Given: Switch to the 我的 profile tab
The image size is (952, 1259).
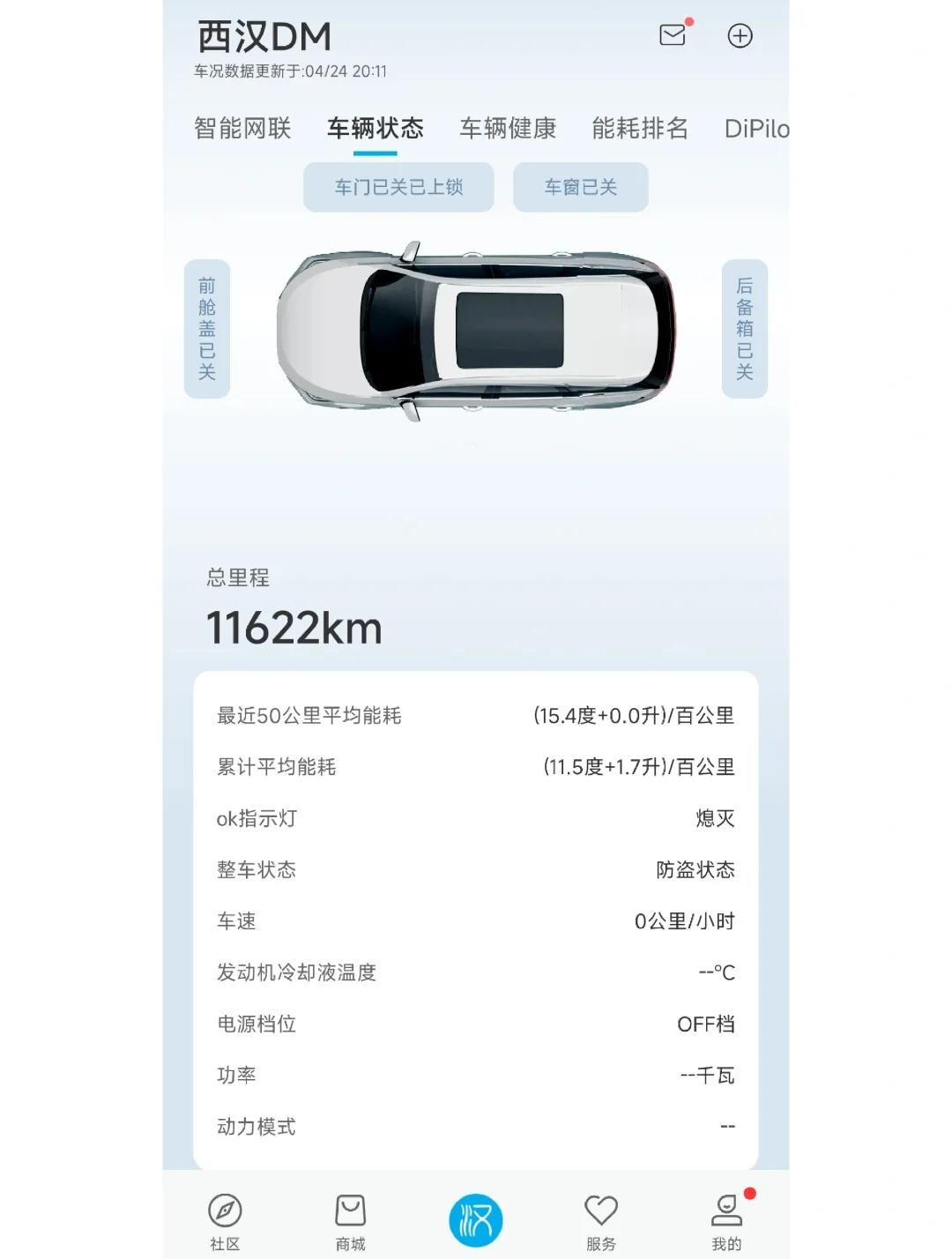Looking at the screenshot, I should pyautogui.click(x=726, y=1221).
